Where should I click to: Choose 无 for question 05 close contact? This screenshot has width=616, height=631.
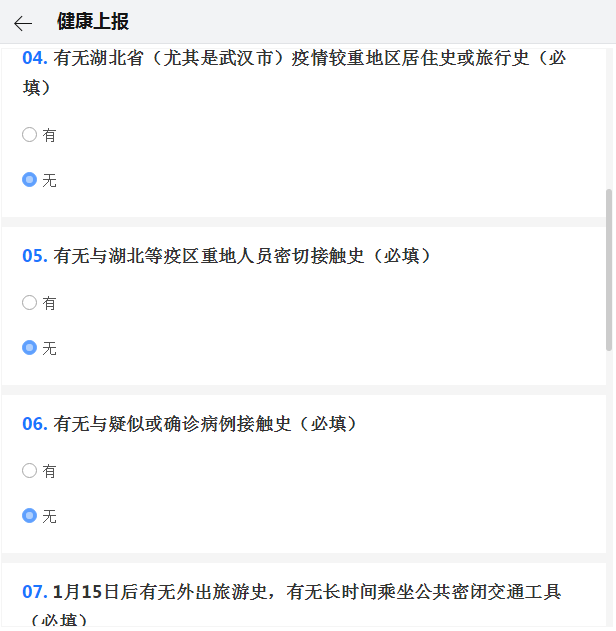pos(30,348)
